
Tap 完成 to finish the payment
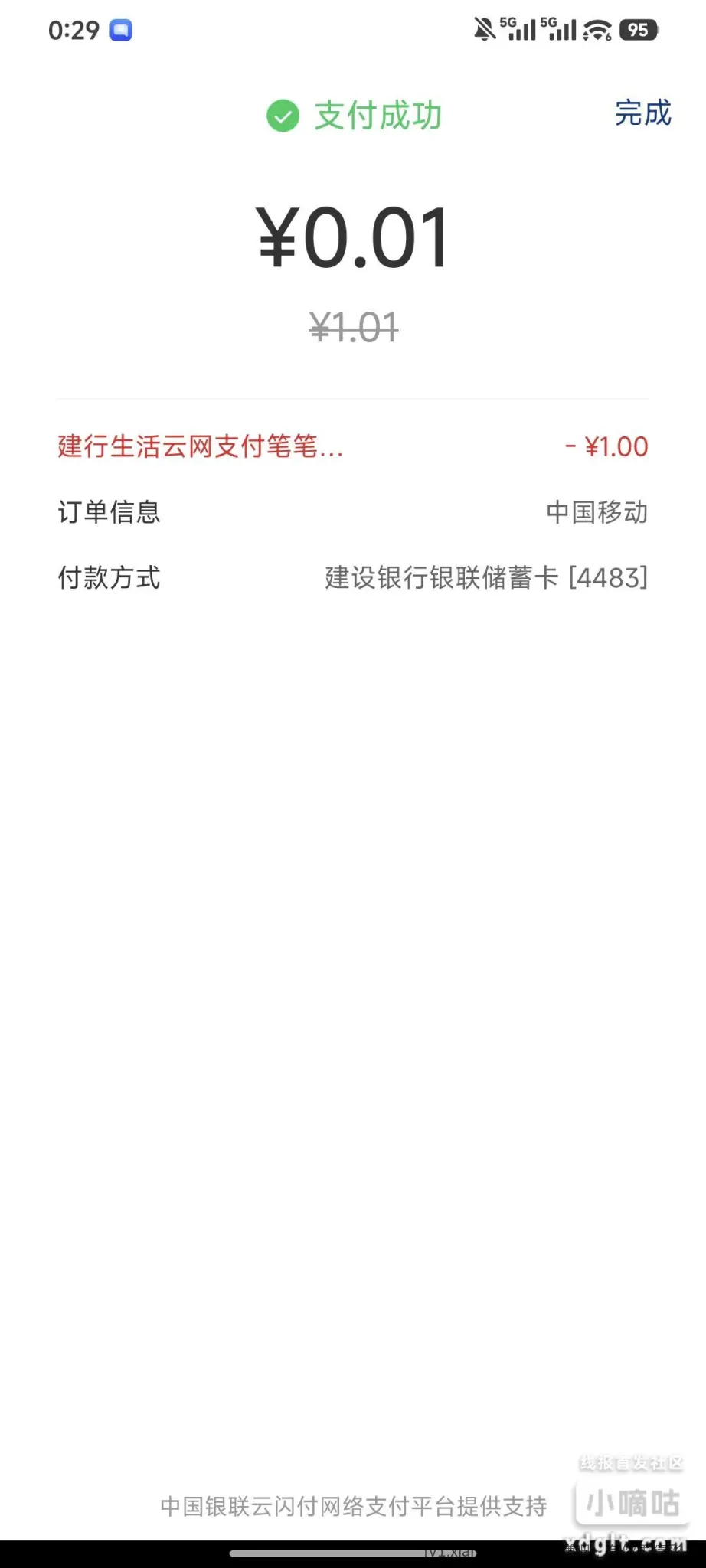tap(642, 113)
